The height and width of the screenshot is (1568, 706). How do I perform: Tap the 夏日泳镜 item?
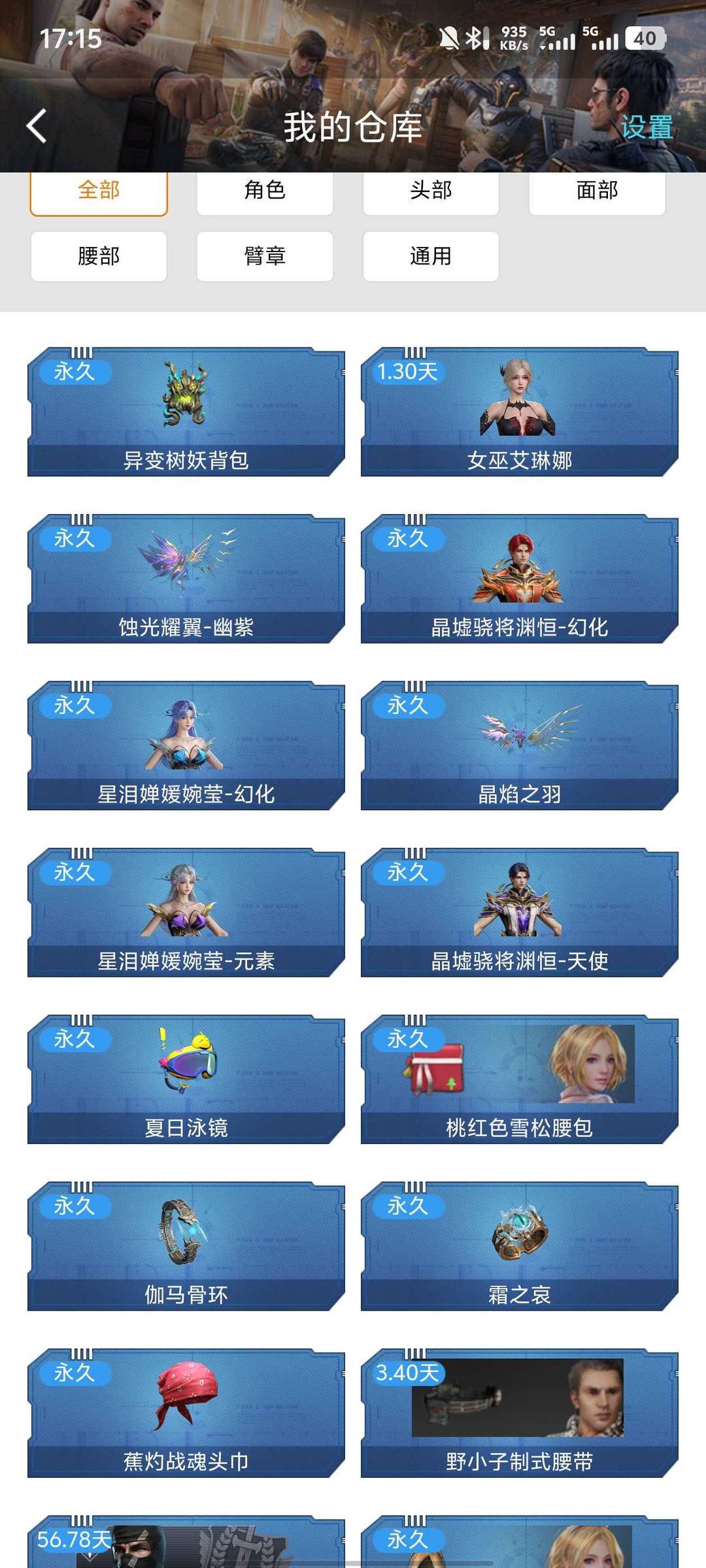point(186,1079)
